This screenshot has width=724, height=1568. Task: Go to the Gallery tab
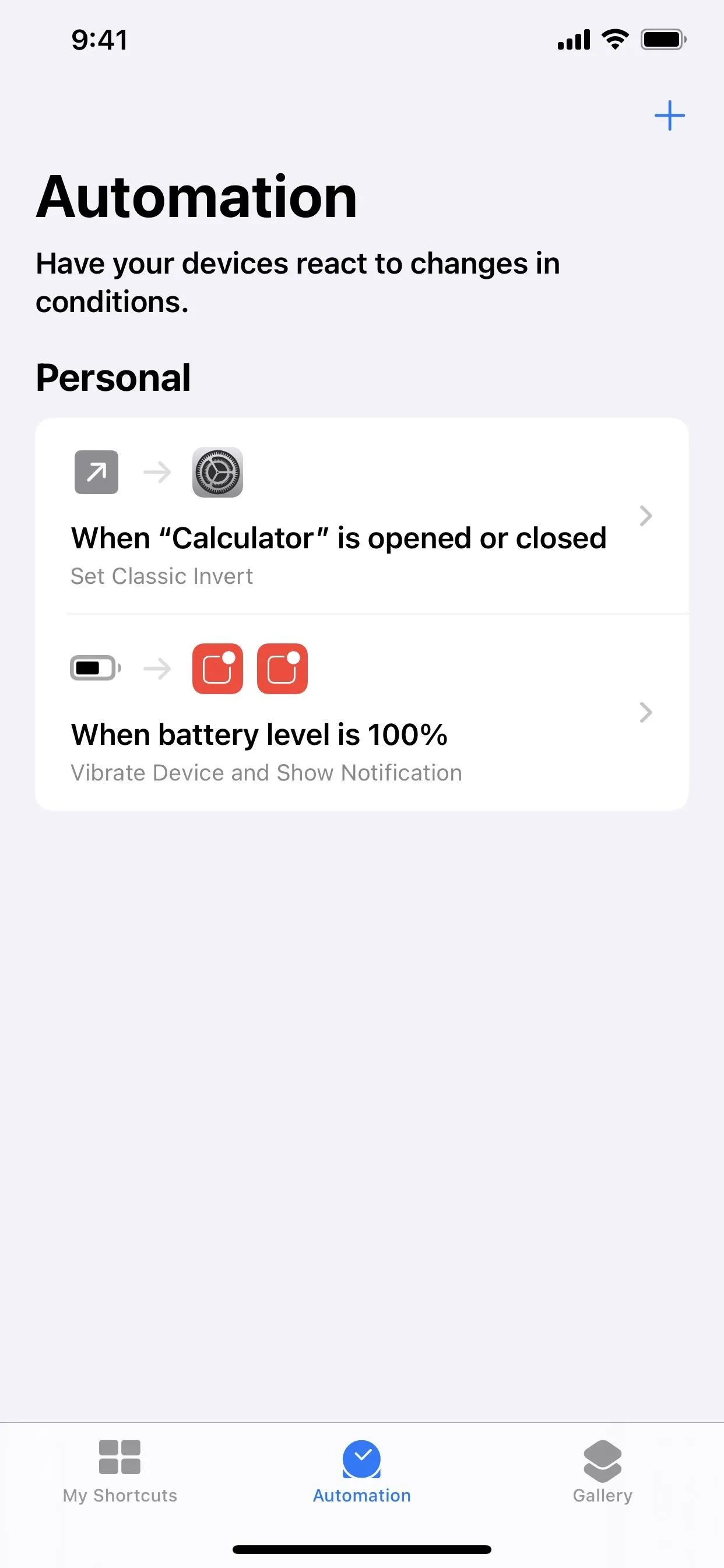(x=602, y=1471)
